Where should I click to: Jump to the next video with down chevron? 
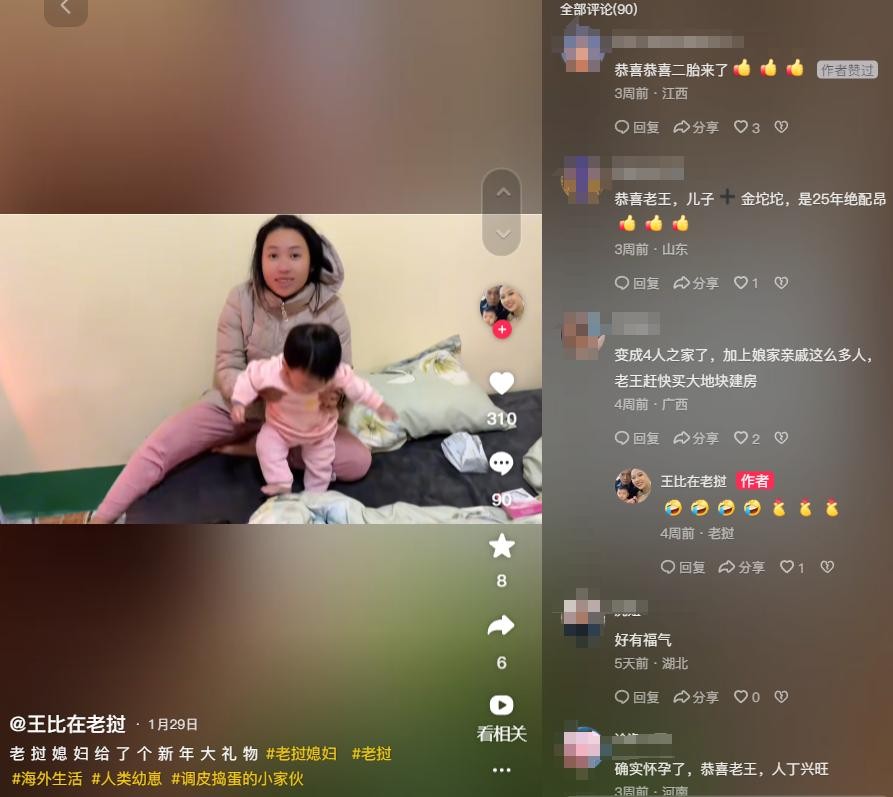(502, 234)
